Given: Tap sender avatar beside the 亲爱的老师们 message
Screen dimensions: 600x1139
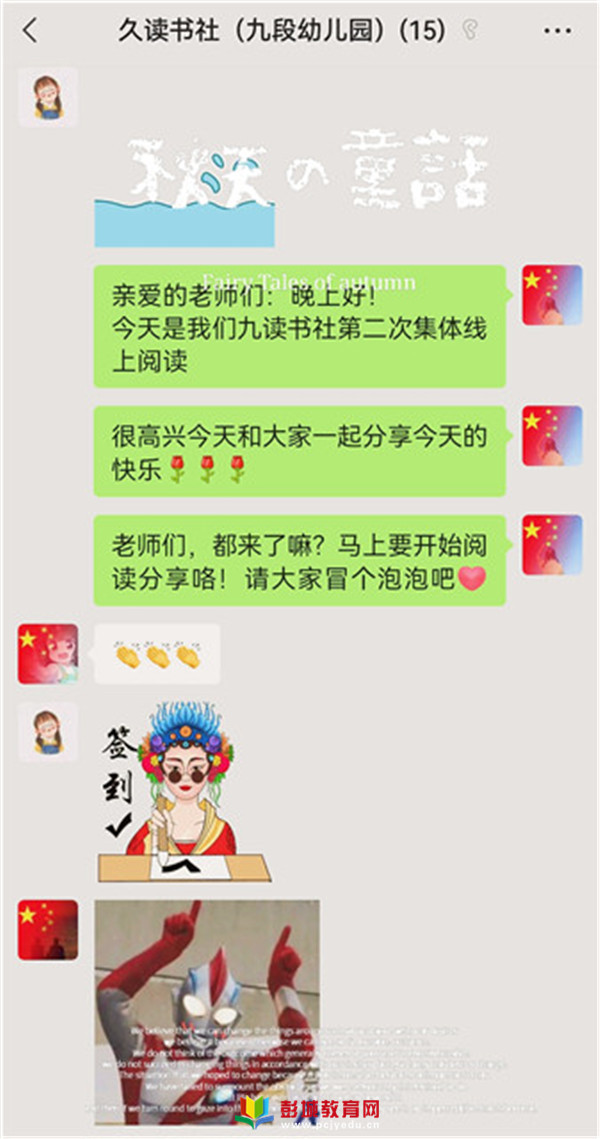Looking at the screenshot, I should coord(551,295).
